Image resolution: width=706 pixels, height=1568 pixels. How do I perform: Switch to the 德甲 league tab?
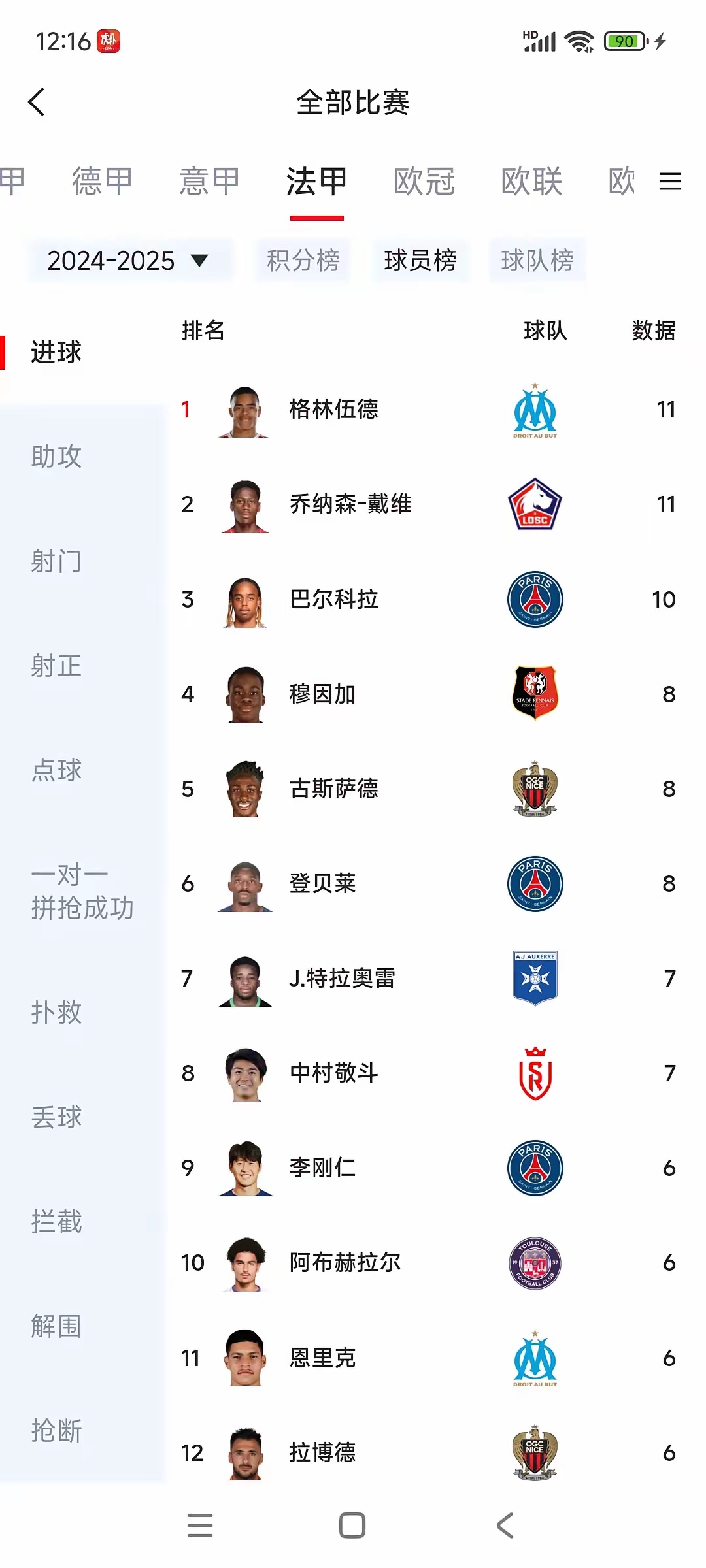tap(102, 182)
